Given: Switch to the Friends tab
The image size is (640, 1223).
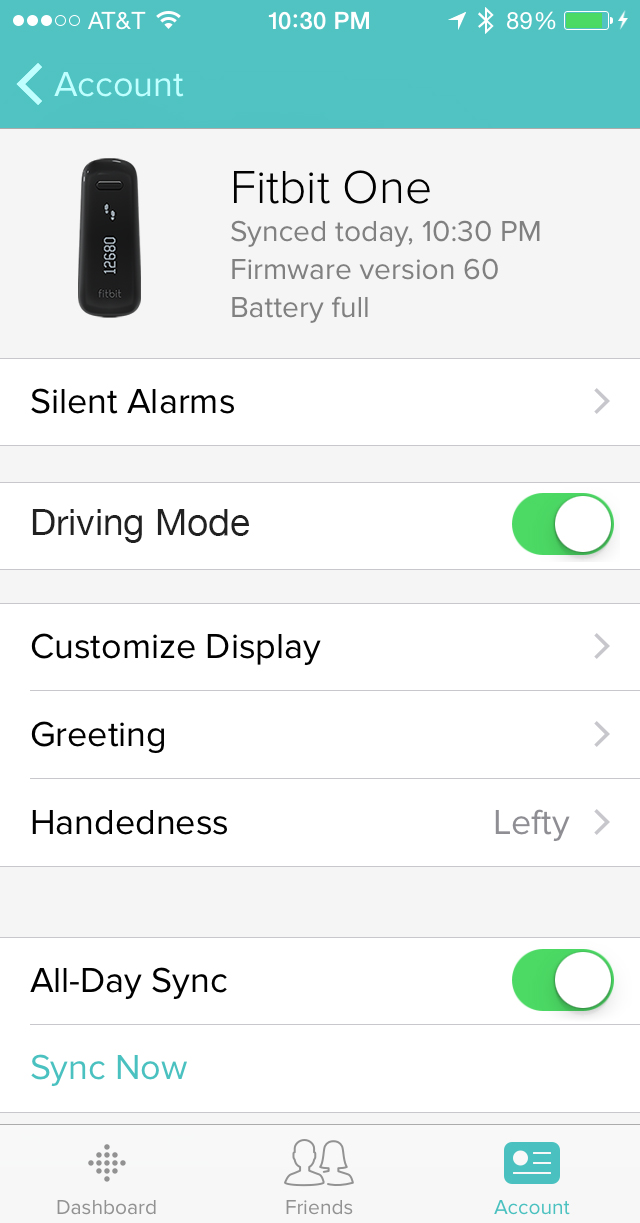Looking at the screenshot, I should pyautogui.click(x=319, y=1178).
